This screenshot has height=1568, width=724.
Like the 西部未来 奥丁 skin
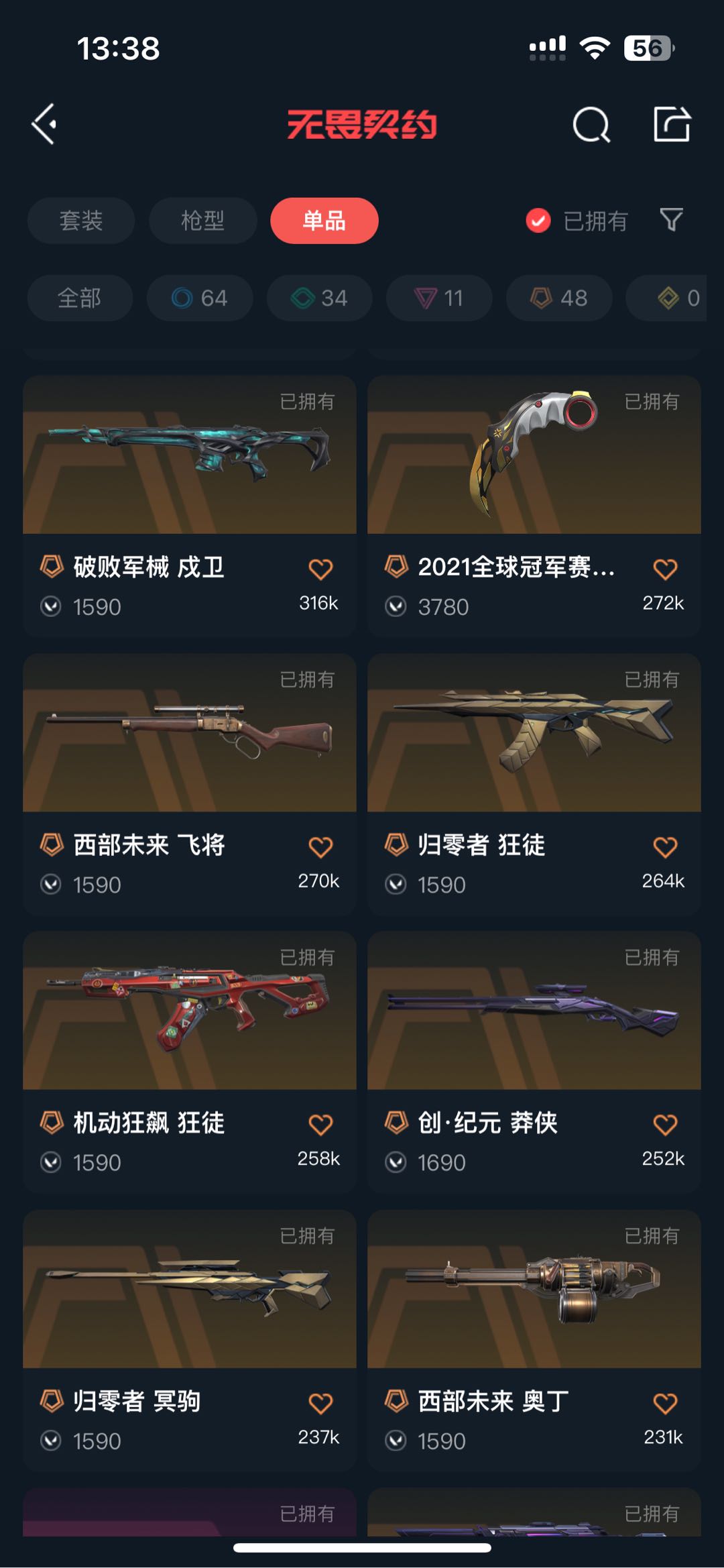(665, 1403)
